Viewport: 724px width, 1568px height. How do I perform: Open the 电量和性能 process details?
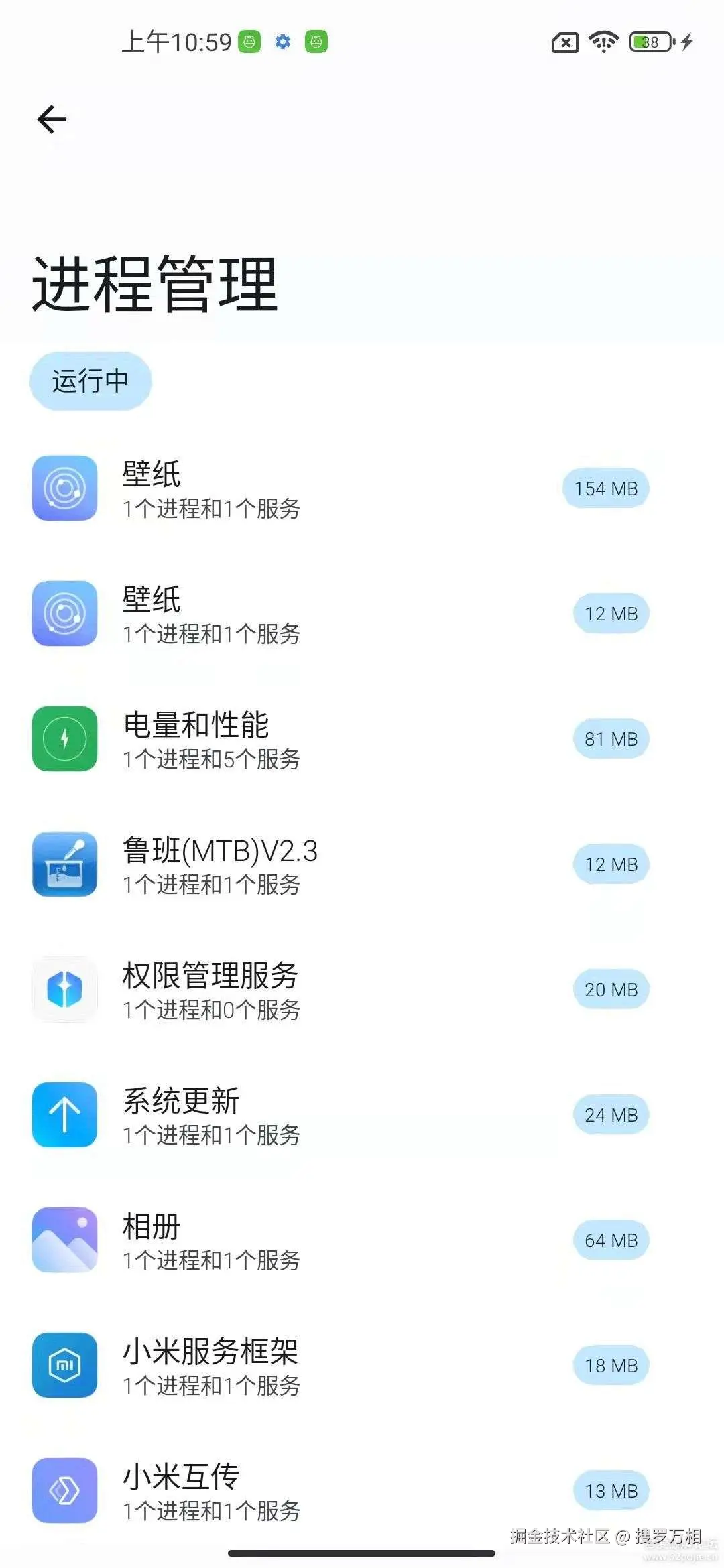(x=335, y=739)
